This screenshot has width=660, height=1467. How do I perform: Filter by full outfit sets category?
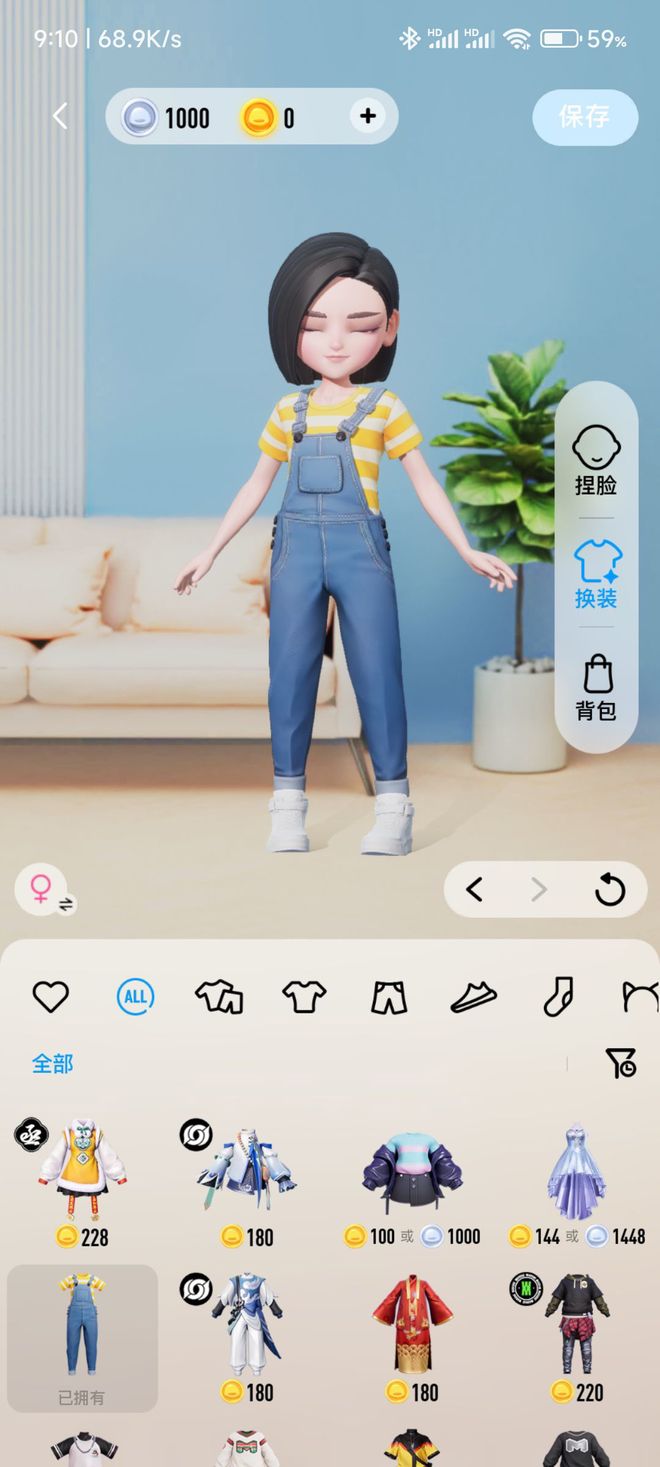coord(219,996)
